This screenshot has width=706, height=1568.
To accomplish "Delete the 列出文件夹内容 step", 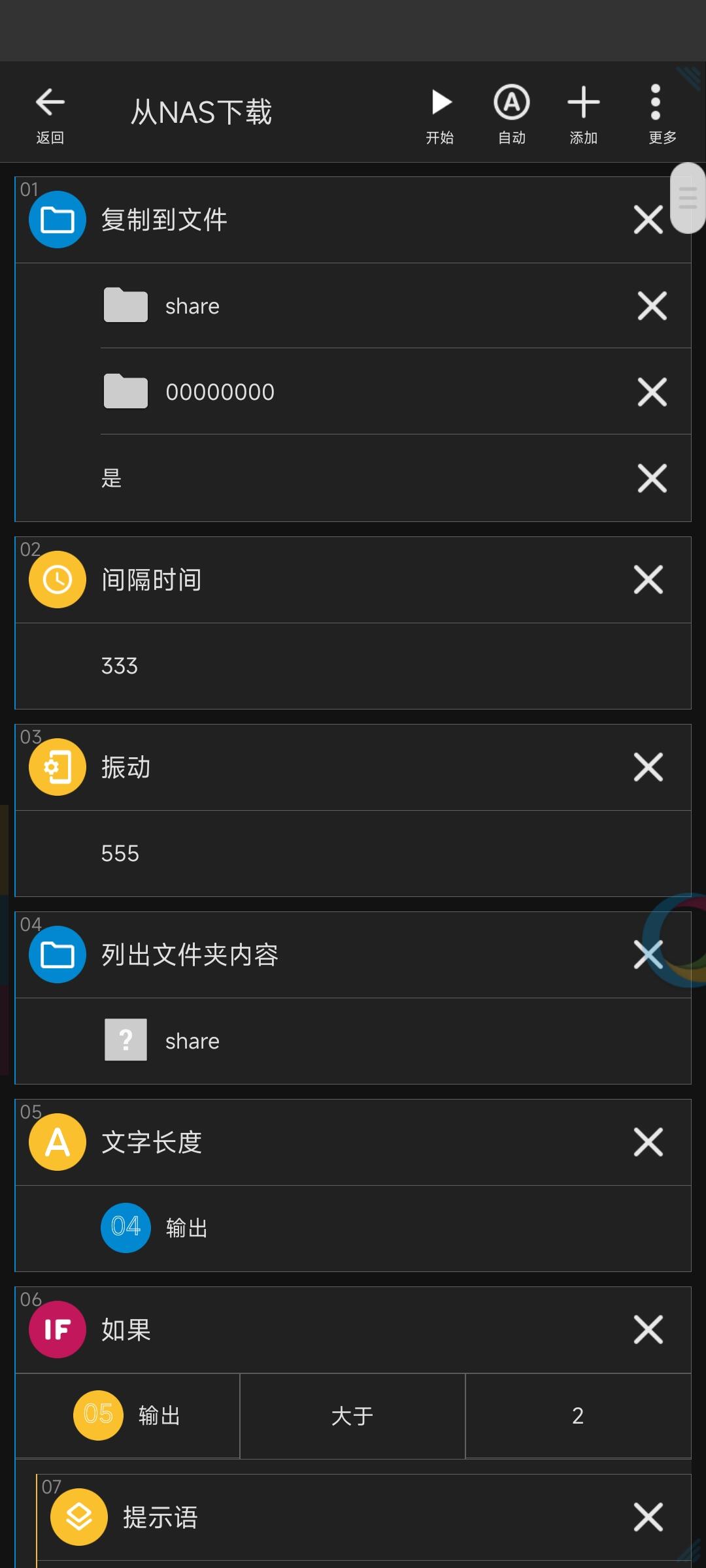I will tap(648, 955).
